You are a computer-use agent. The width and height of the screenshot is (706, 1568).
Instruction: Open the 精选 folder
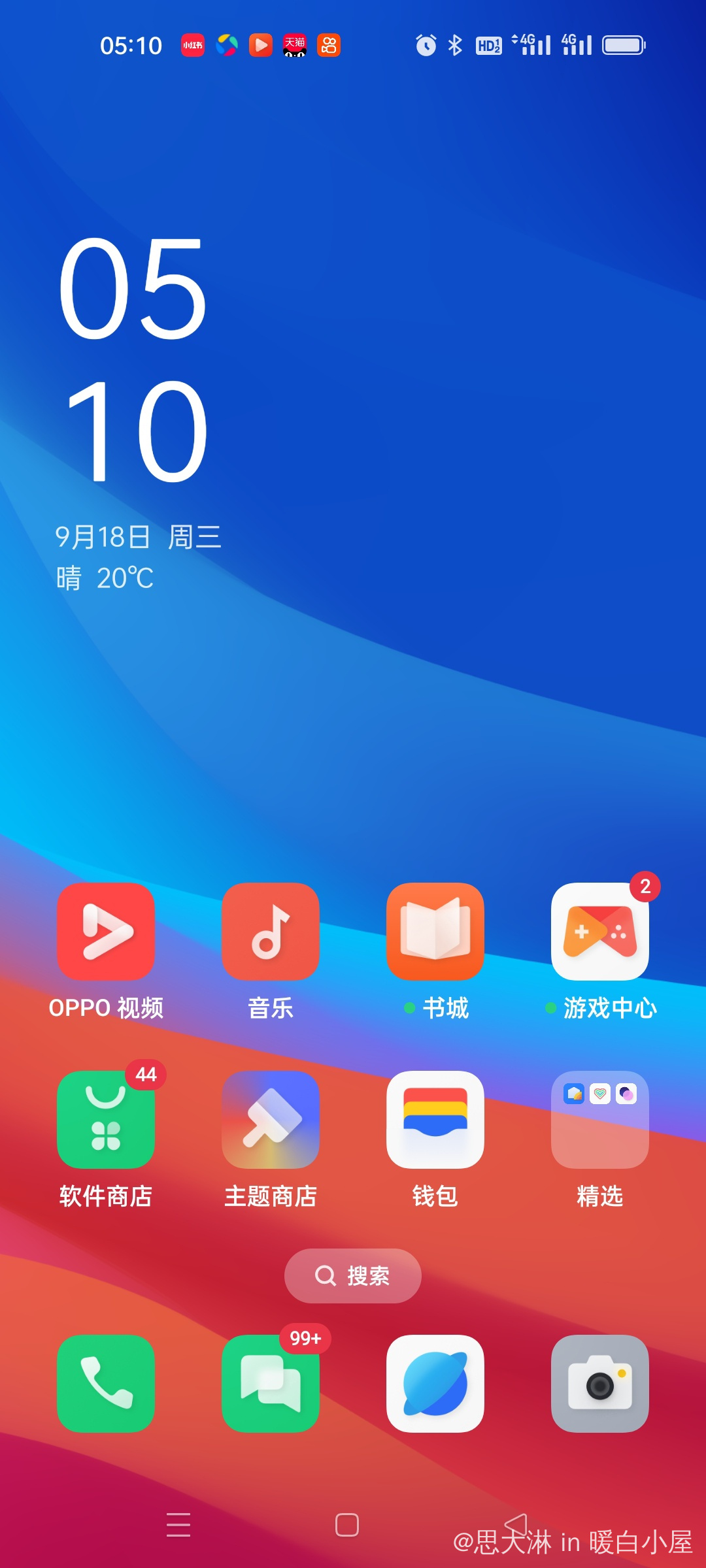(x=600, y=1120)
